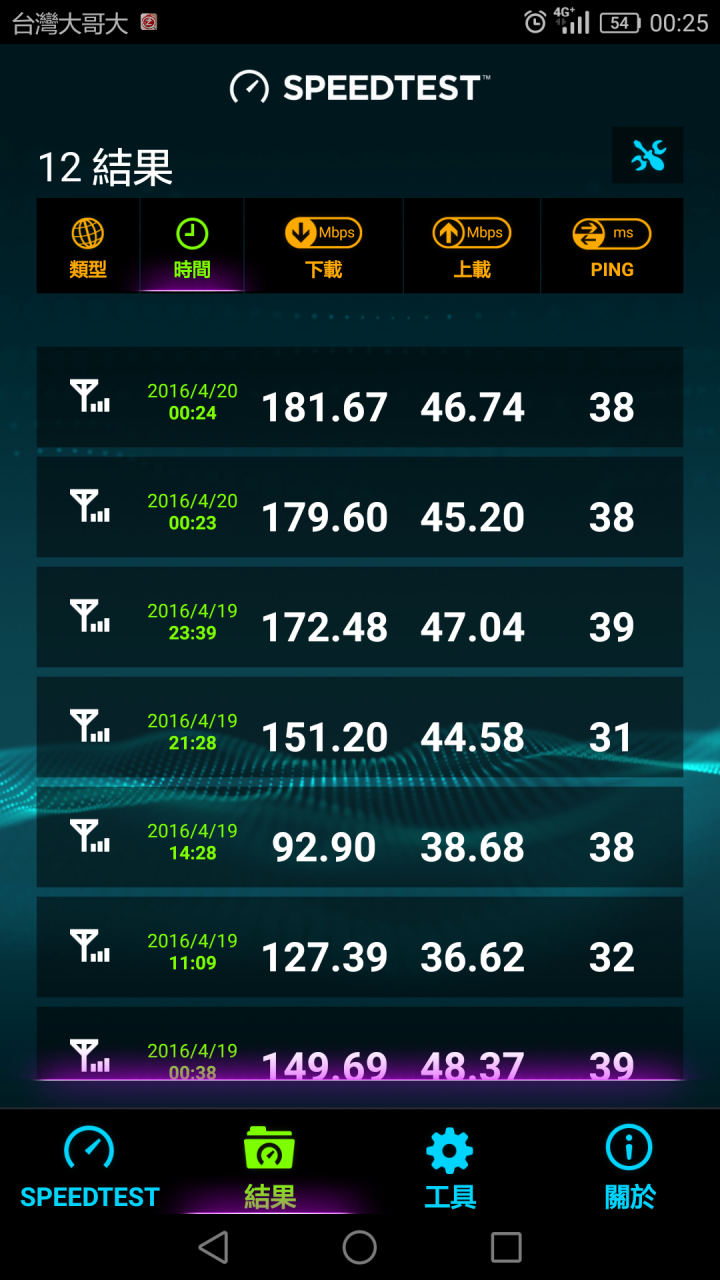The image size is (720, 1280).
Task: Open the 關於 tab
Action: click(x=630, y=1166)
